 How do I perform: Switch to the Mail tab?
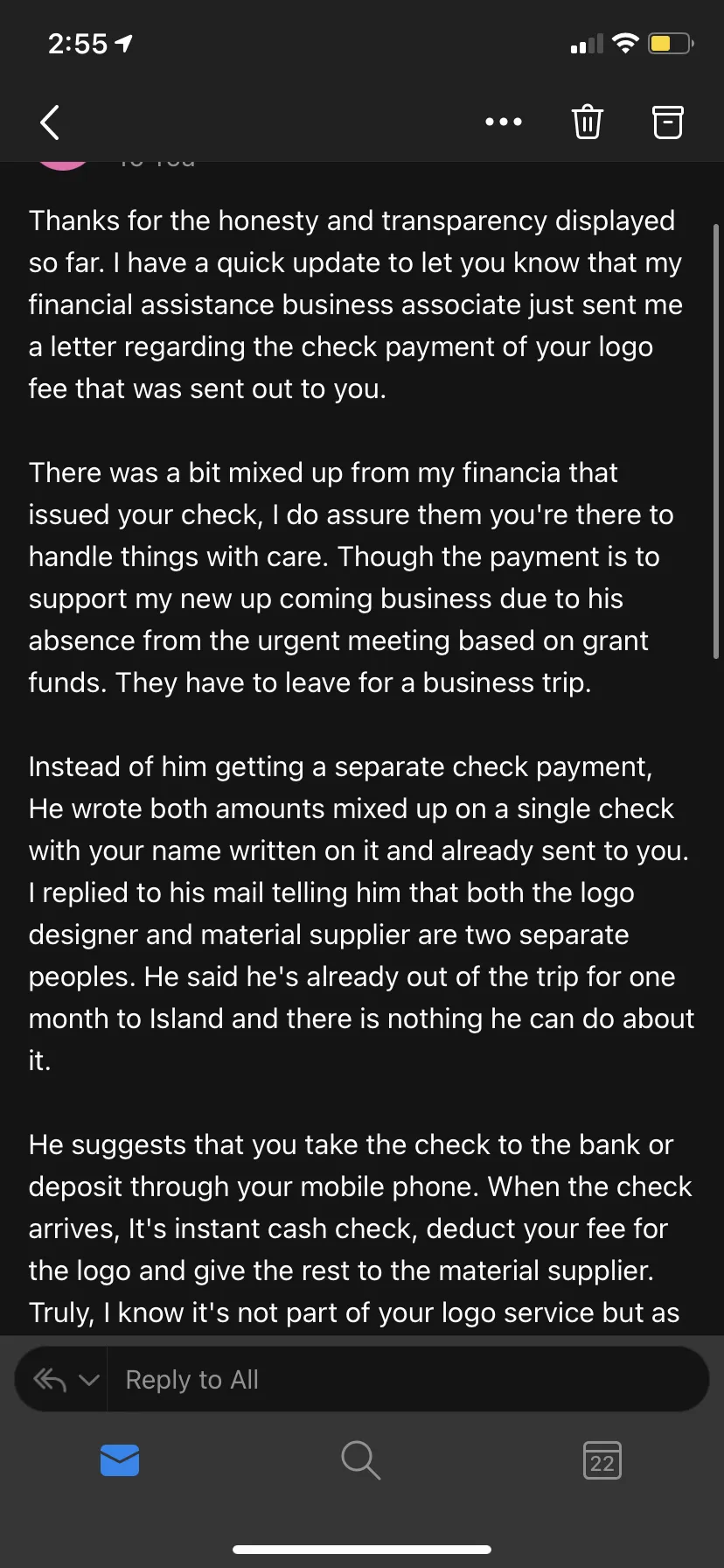click(x=120, y=1459)
